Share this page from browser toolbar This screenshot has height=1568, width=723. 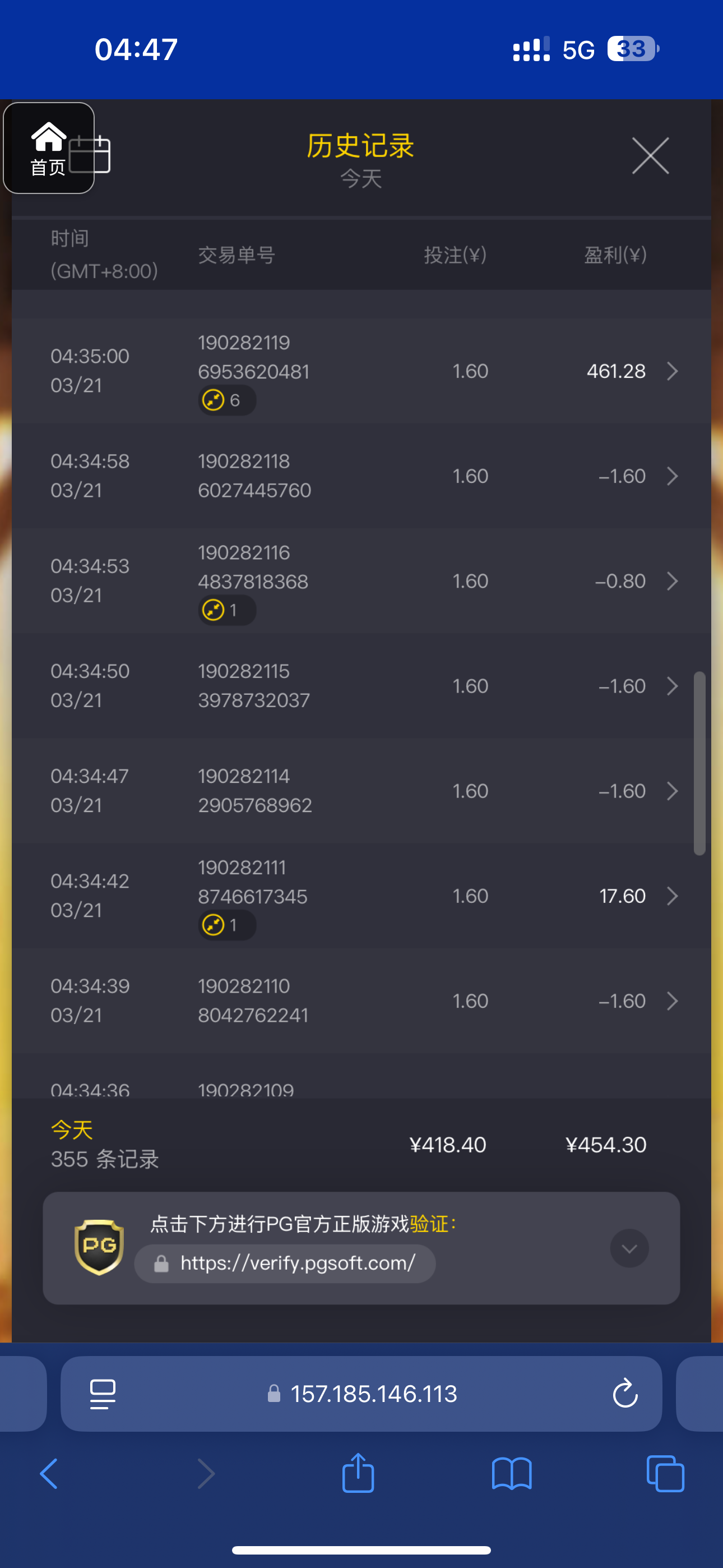(x=358, y=1473)
